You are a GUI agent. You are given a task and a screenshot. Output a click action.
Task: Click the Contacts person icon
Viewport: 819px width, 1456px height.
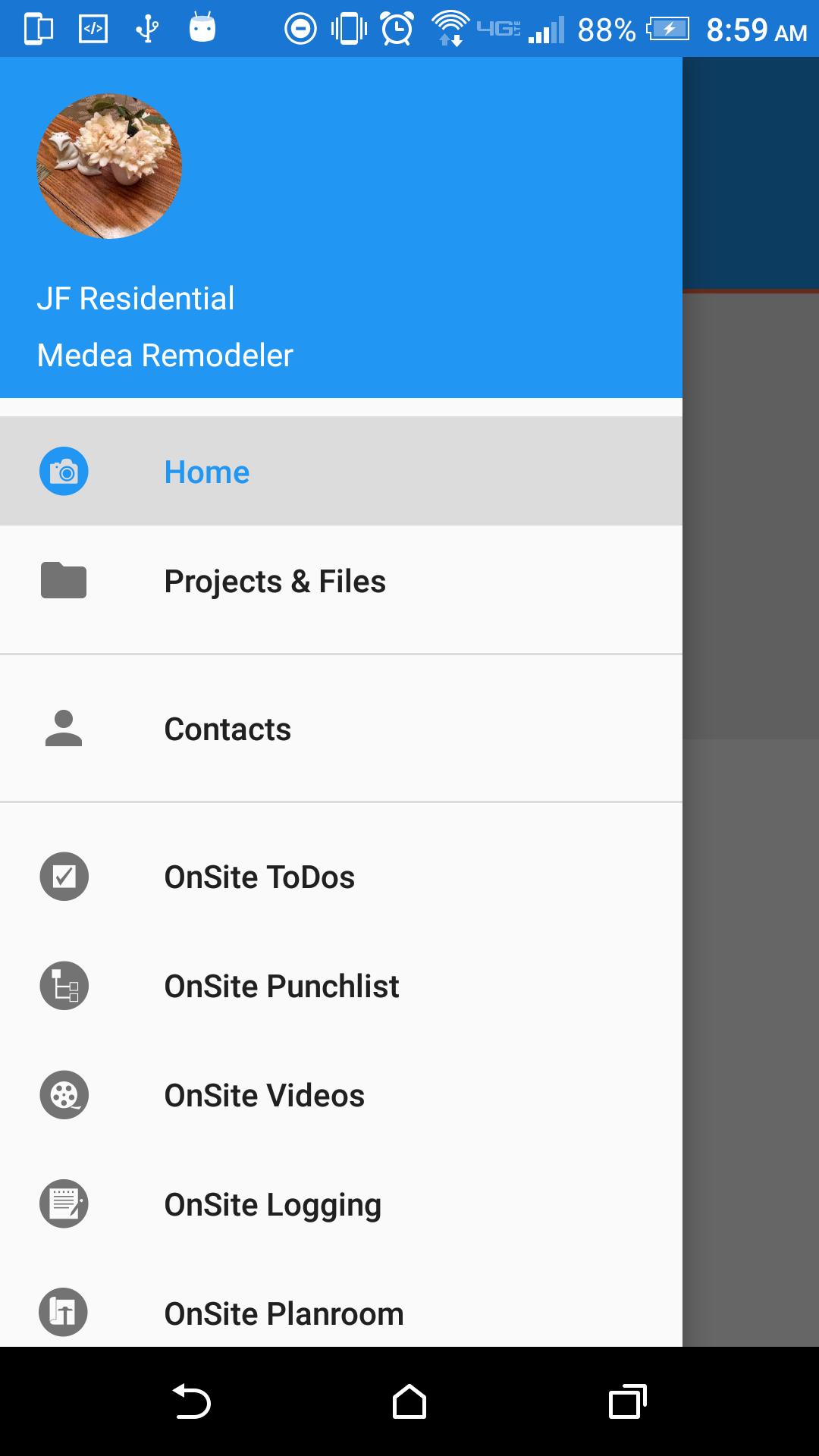coord(64,728)
